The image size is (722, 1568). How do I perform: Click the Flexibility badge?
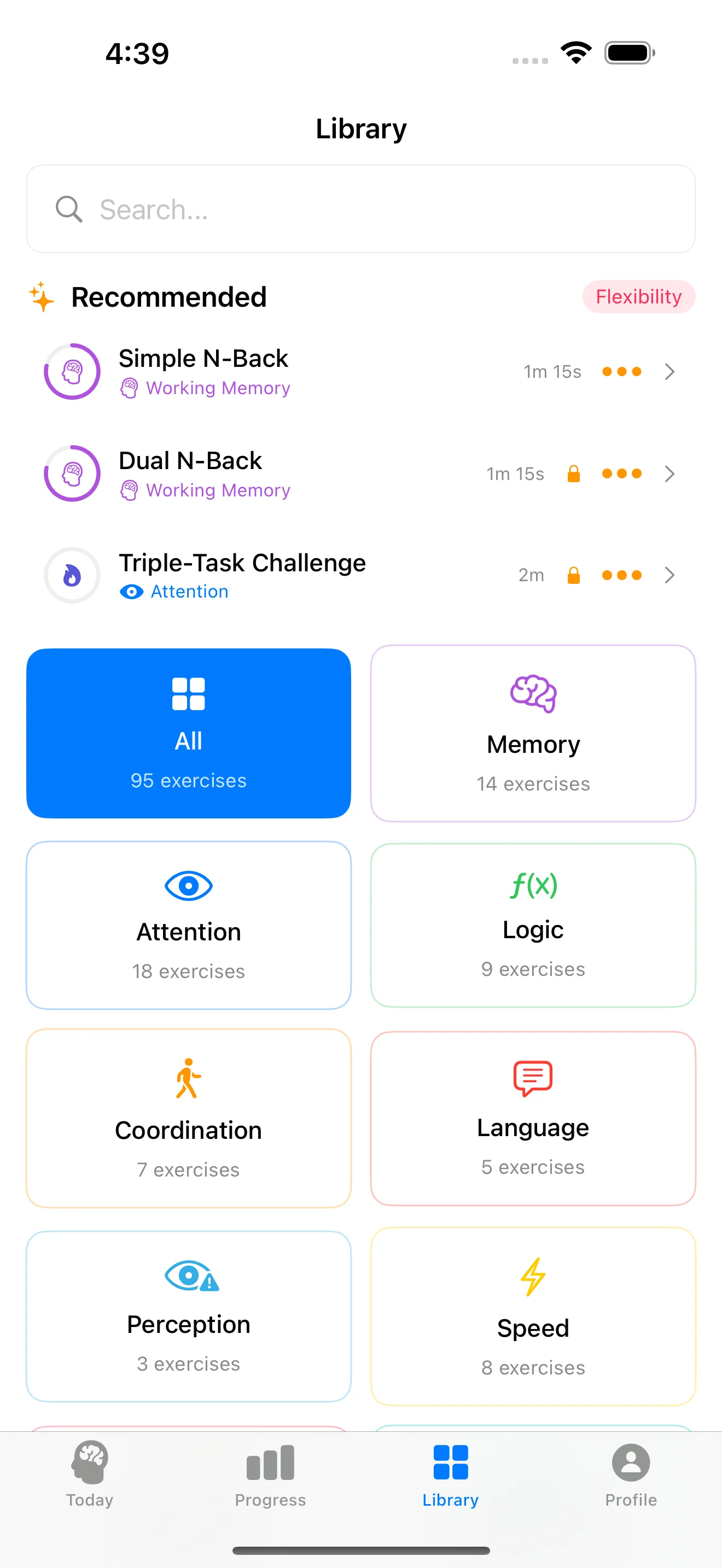(638, 297)
